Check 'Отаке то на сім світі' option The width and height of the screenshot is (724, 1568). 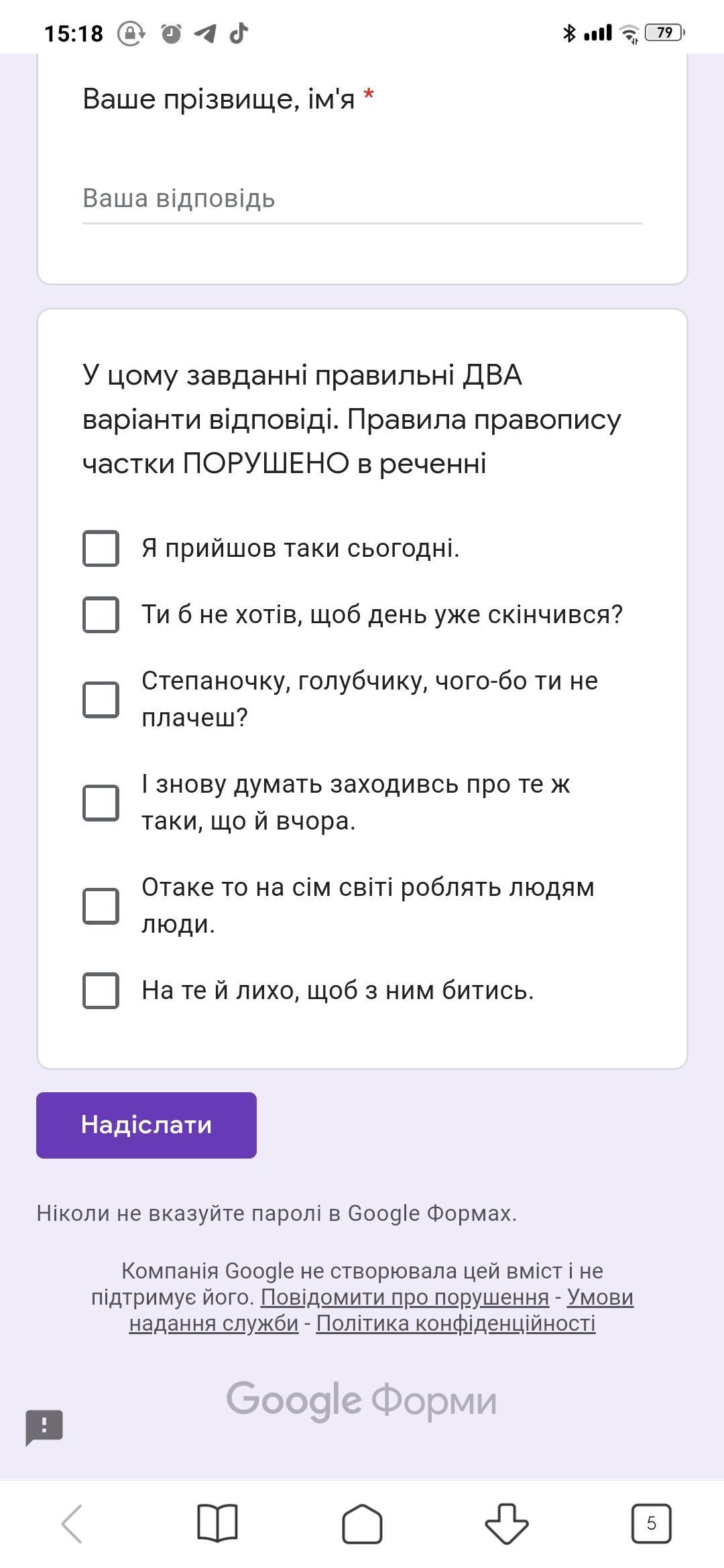point(101,906)
